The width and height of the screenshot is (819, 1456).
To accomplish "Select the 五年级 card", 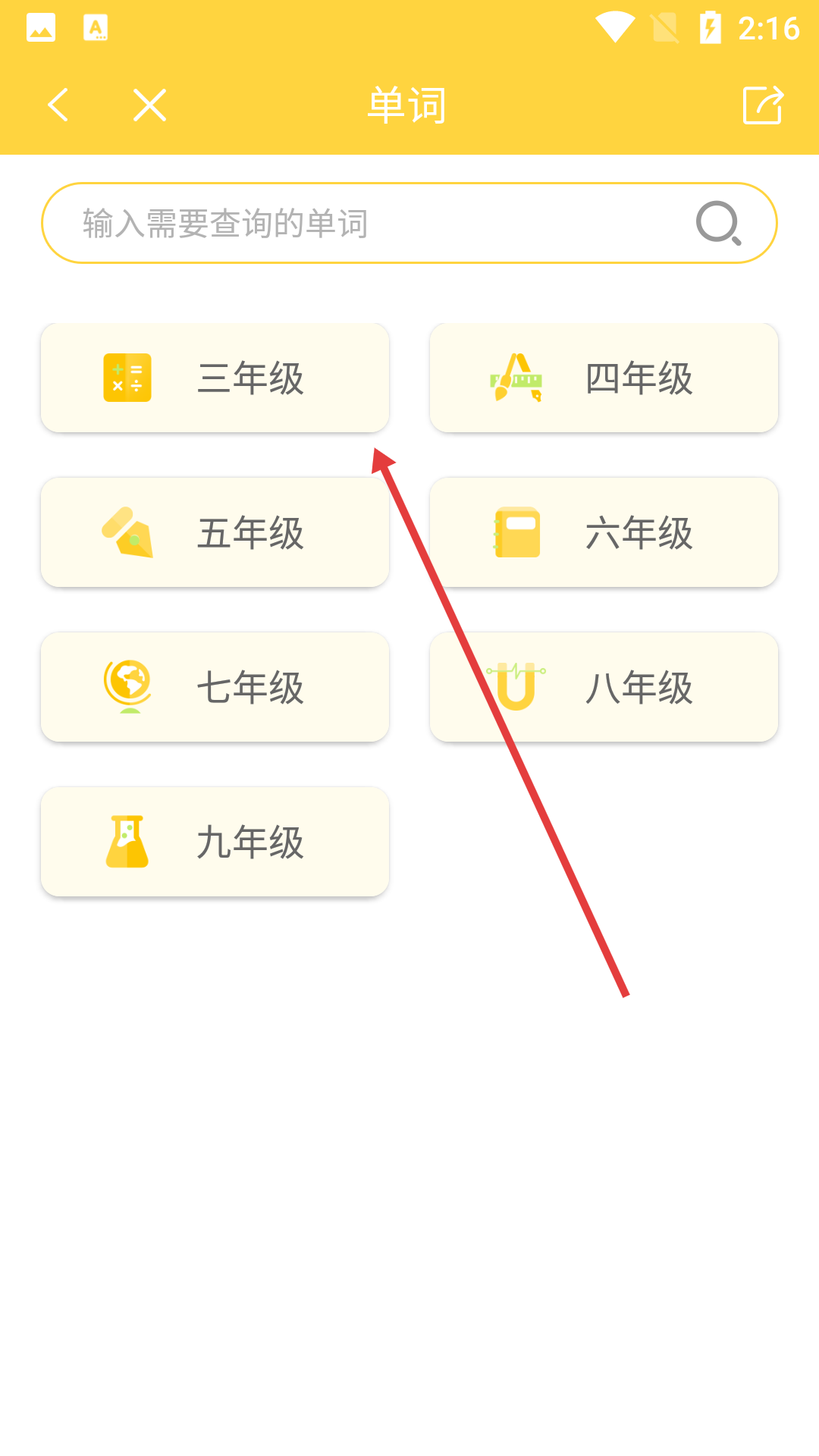I will [x=215, y=532].
